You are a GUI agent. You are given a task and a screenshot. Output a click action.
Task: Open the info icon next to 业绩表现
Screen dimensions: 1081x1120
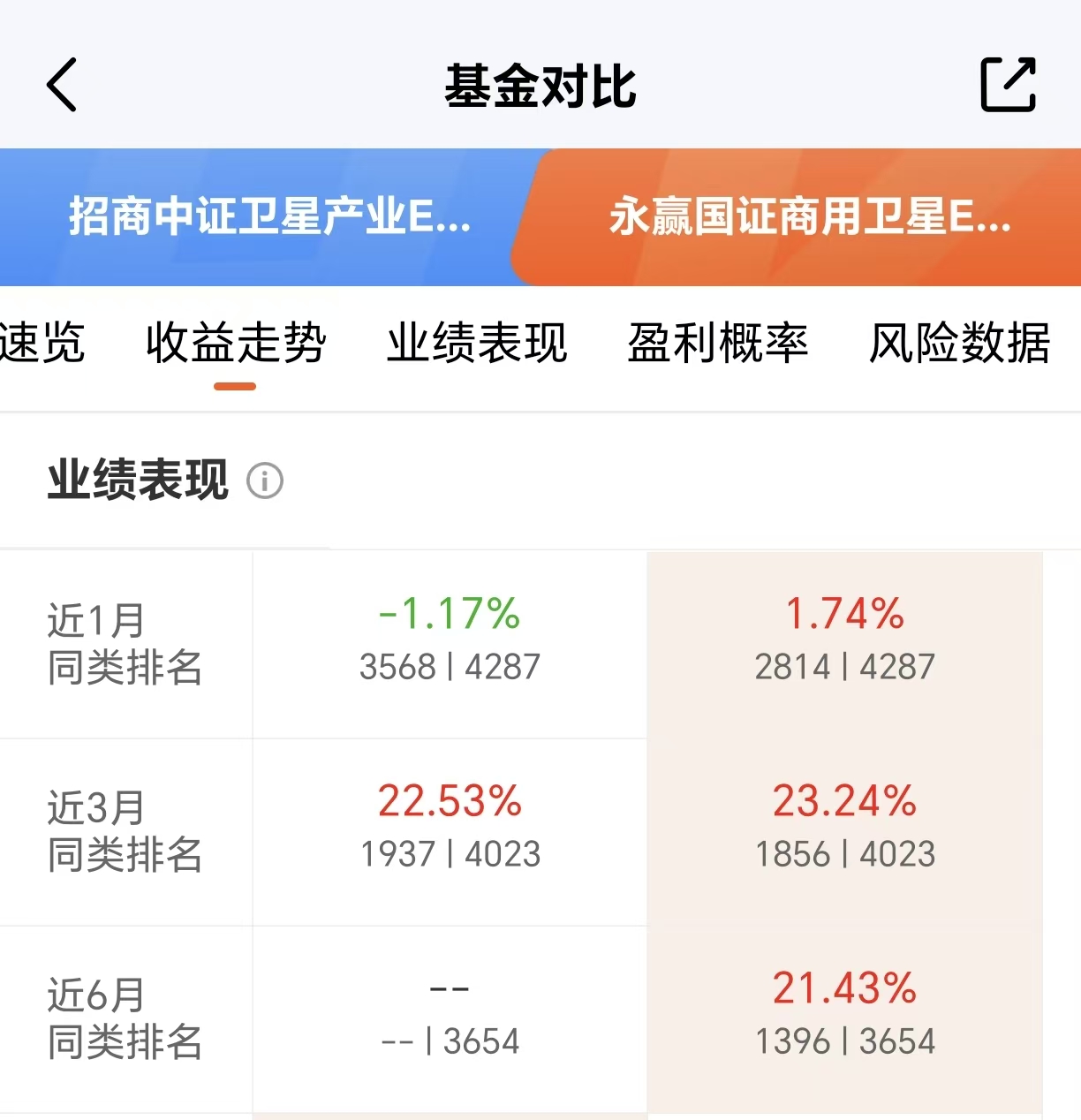pyautogui.click(x=266, y=482)
